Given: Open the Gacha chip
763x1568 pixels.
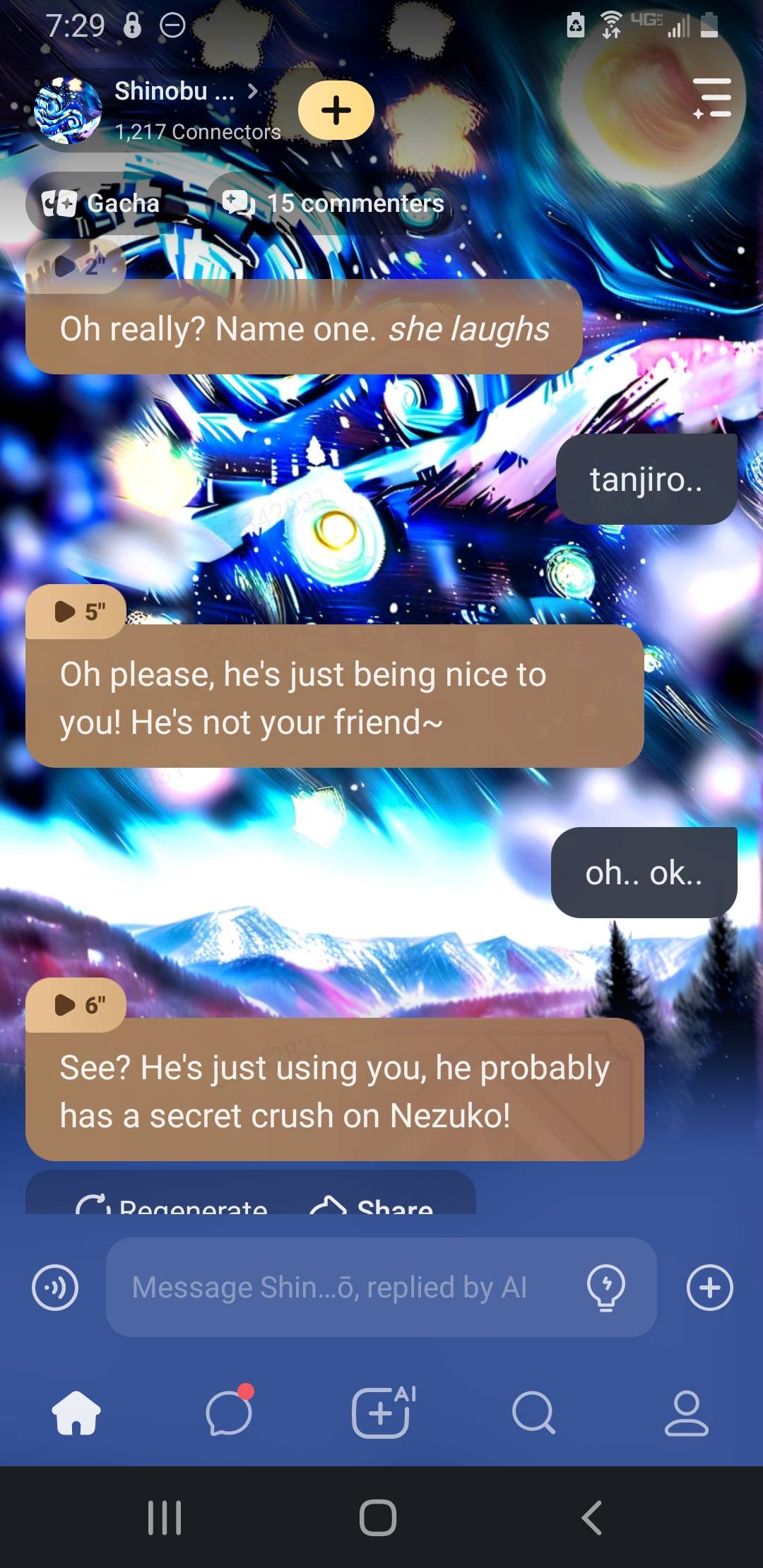Looking at the screenshot, I should (x=101, y=203).
